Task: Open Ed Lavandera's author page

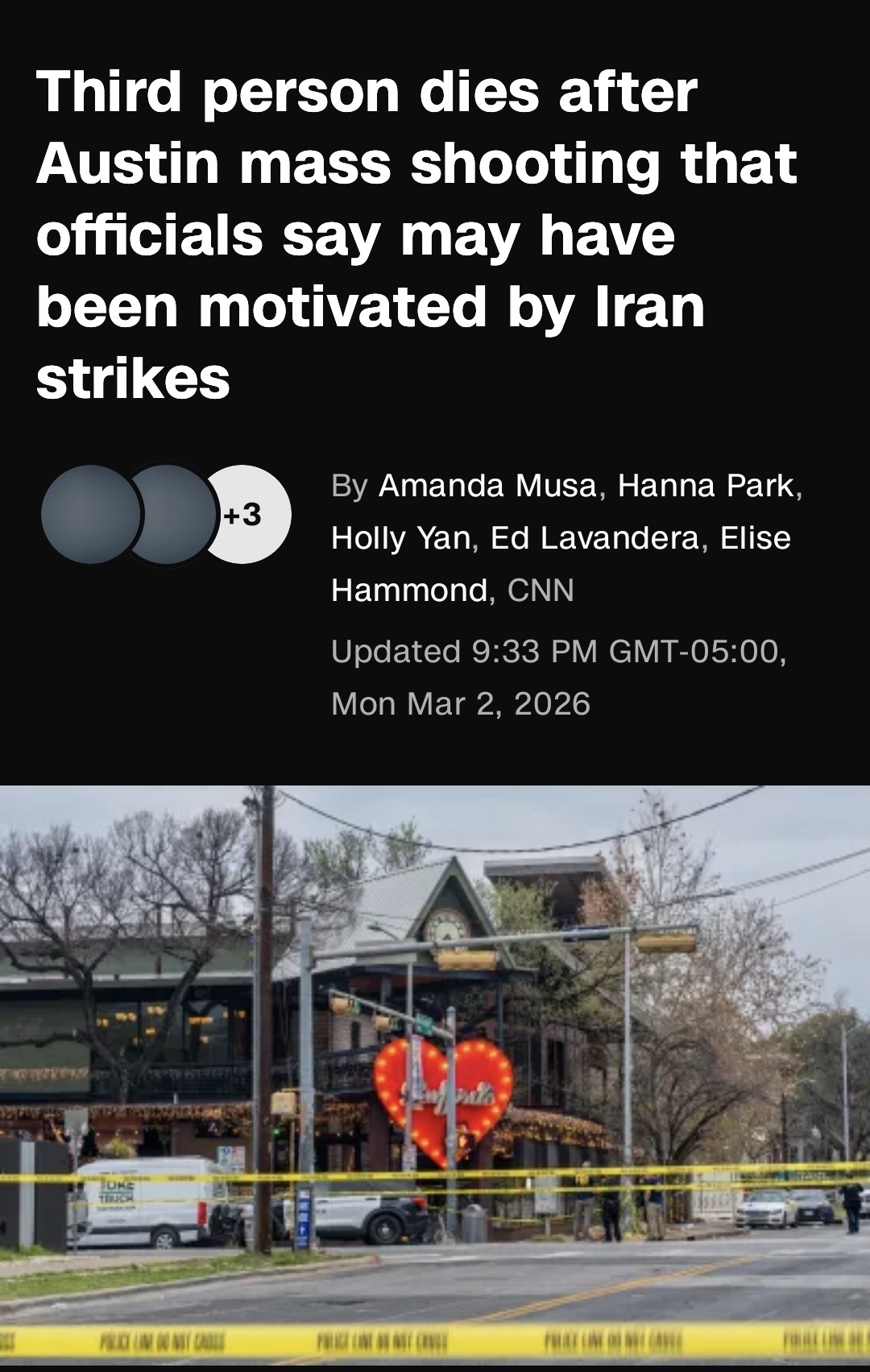Action: 594,538
